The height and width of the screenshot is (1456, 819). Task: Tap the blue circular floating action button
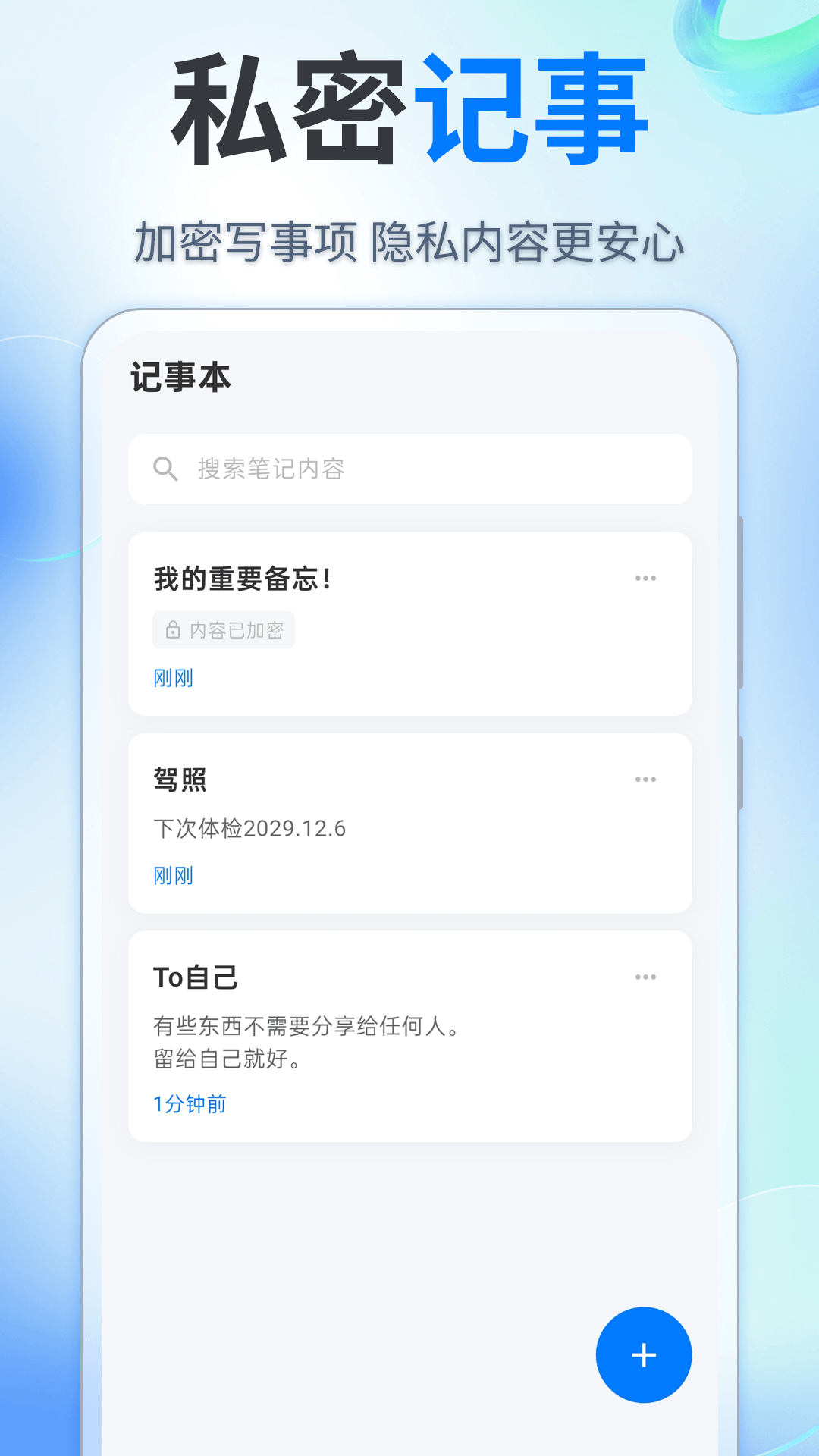pos(643,1355)
